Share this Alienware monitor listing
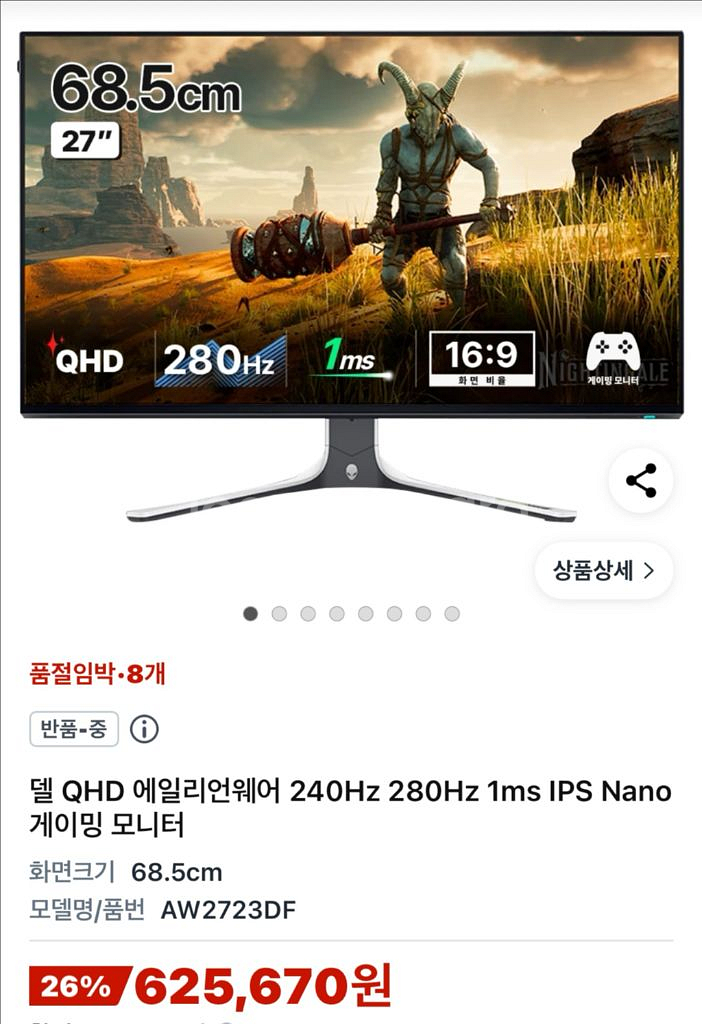Viewport: 702px width, 1024px height. pyautogui.click(x=641, y=481)
